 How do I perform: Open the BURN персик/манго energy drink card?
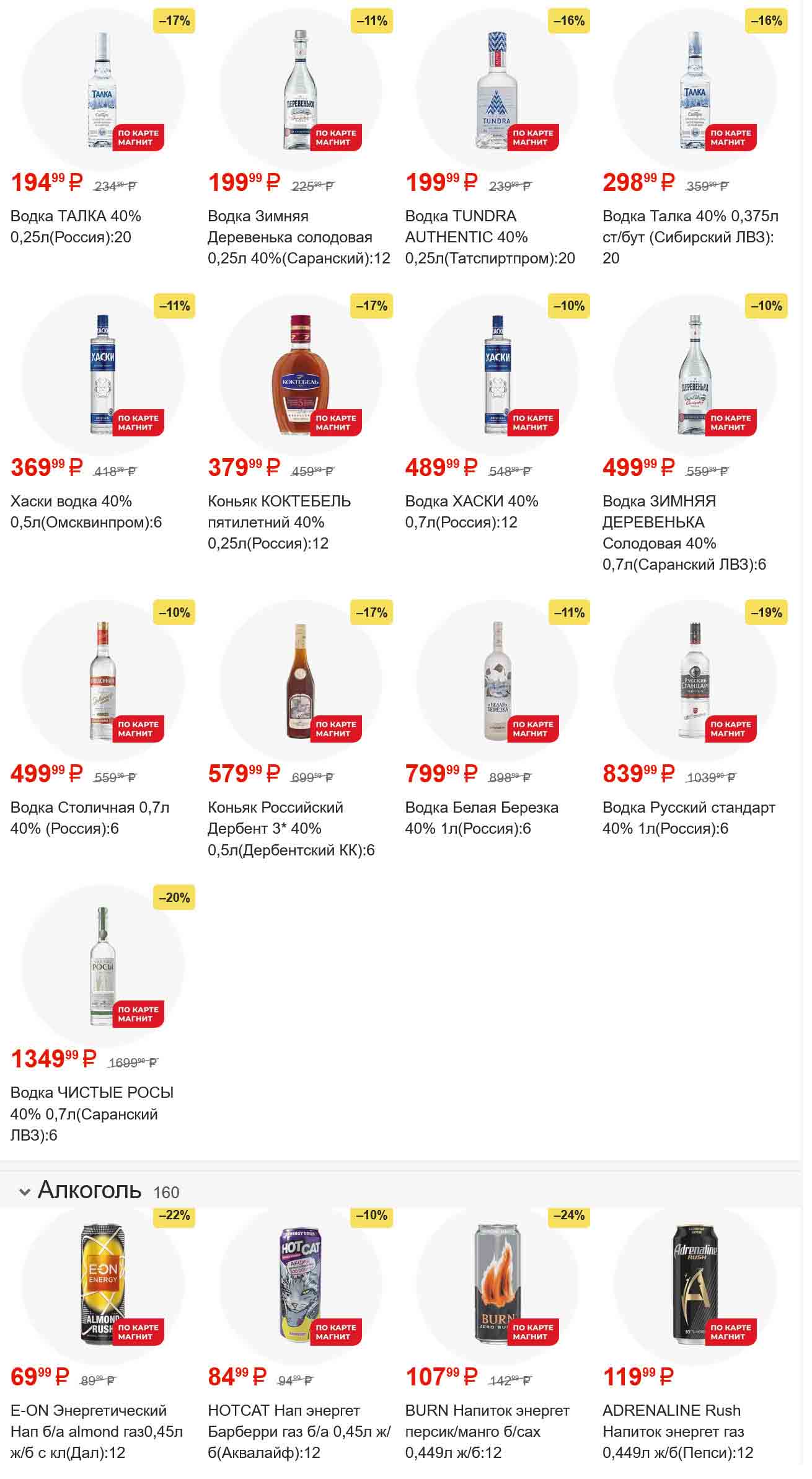pyautogui.click(x=497, y=1283)
